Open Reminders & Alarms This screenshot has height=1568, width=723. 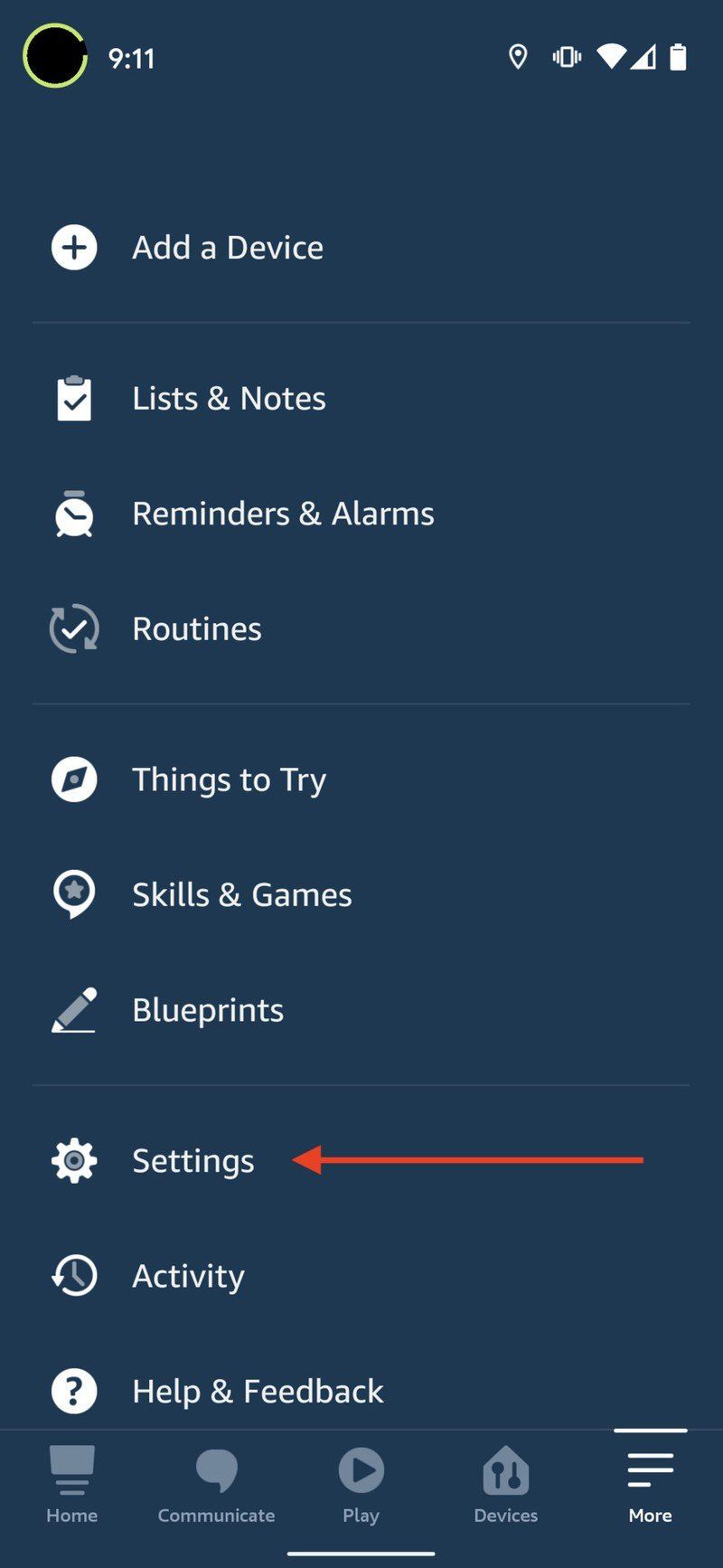pos(283,513)
